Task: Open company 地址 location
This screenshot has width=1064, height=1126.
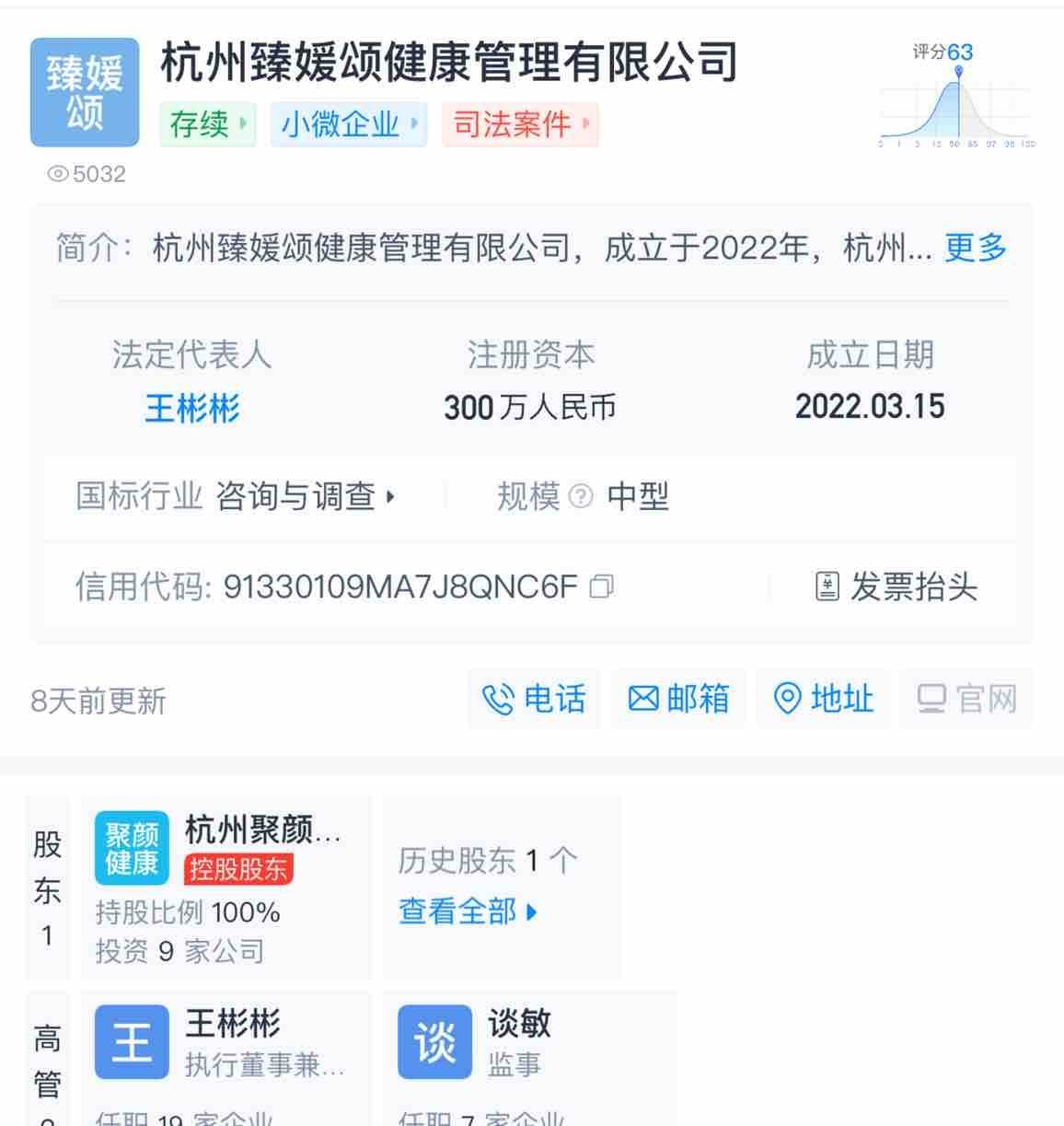Action: (x=824, y=700)
